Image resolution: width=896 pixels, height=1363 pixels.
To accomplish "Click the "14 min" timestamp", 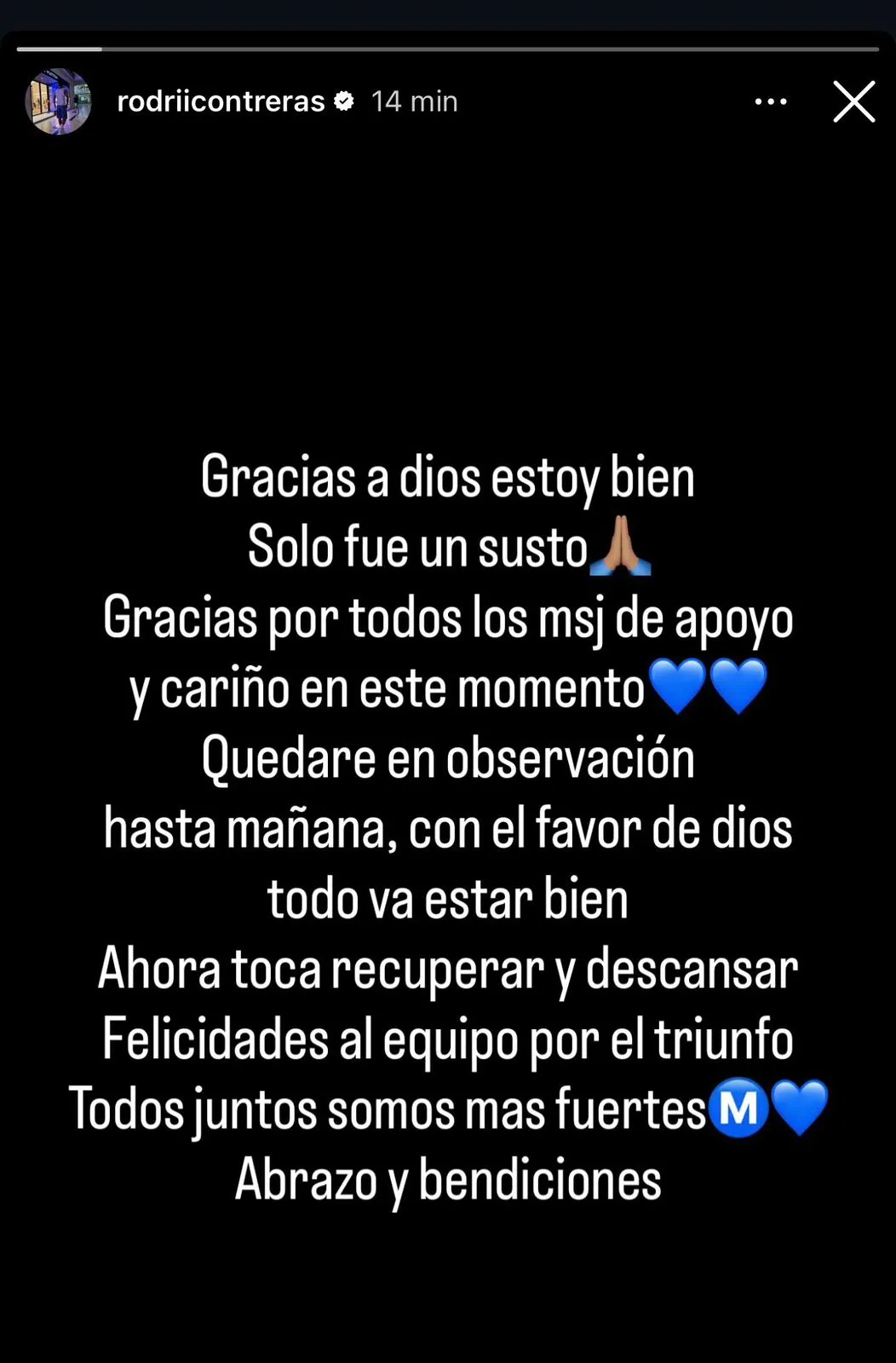I will (412, 100).
